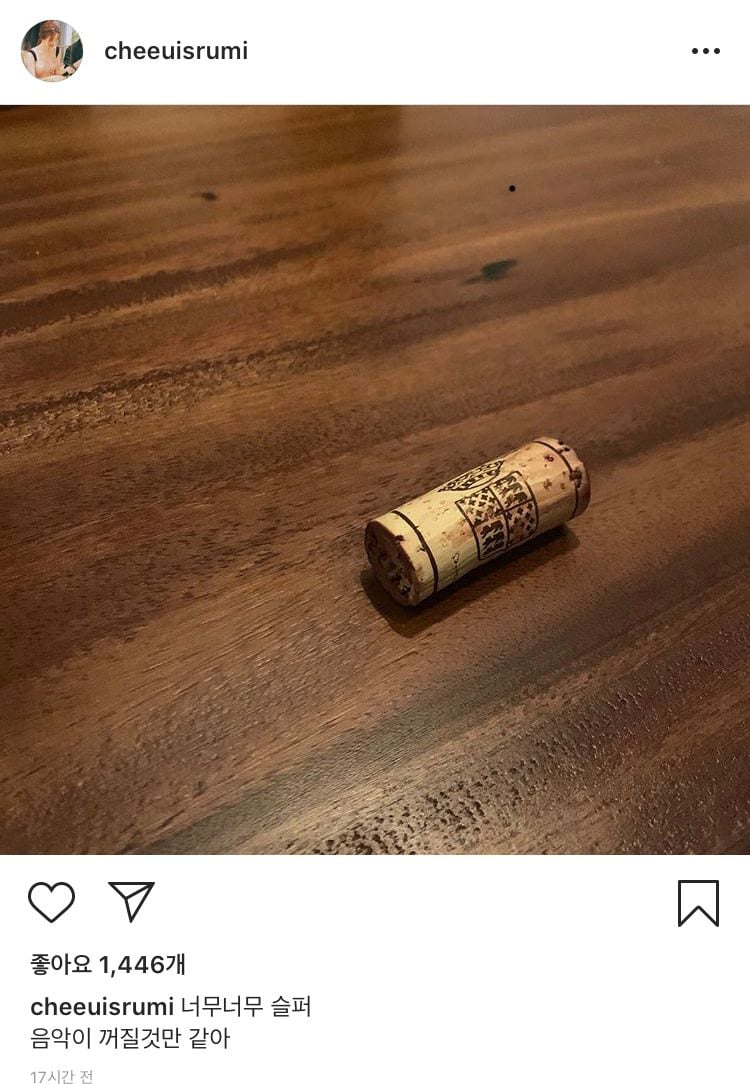Open cheeuisrumi username in post header
The image size is (750, 1084).
[x=176, y=51]
